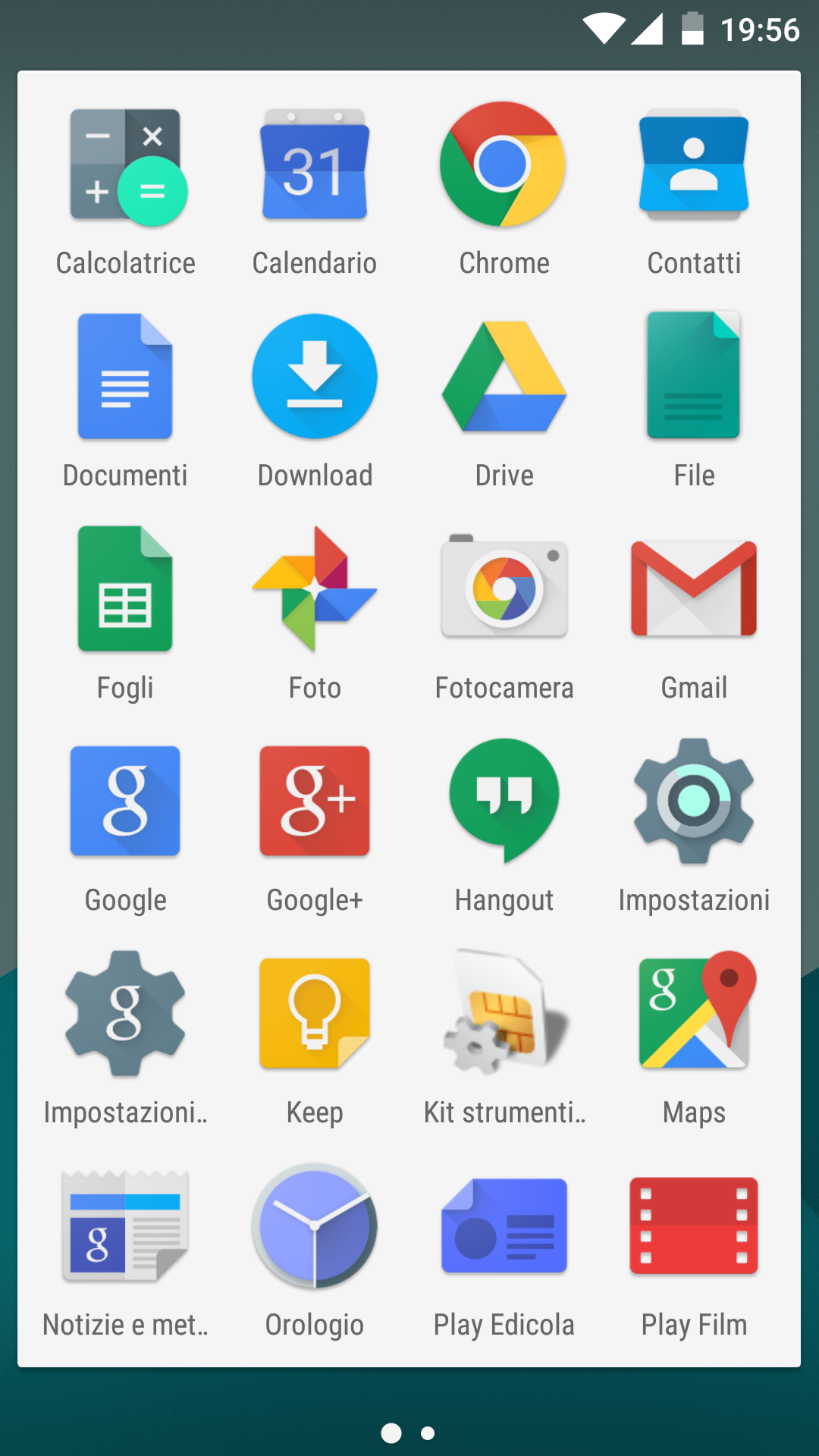Launch the File app
Viewport: 819px width, 1456px height.
tap(694, 377)
